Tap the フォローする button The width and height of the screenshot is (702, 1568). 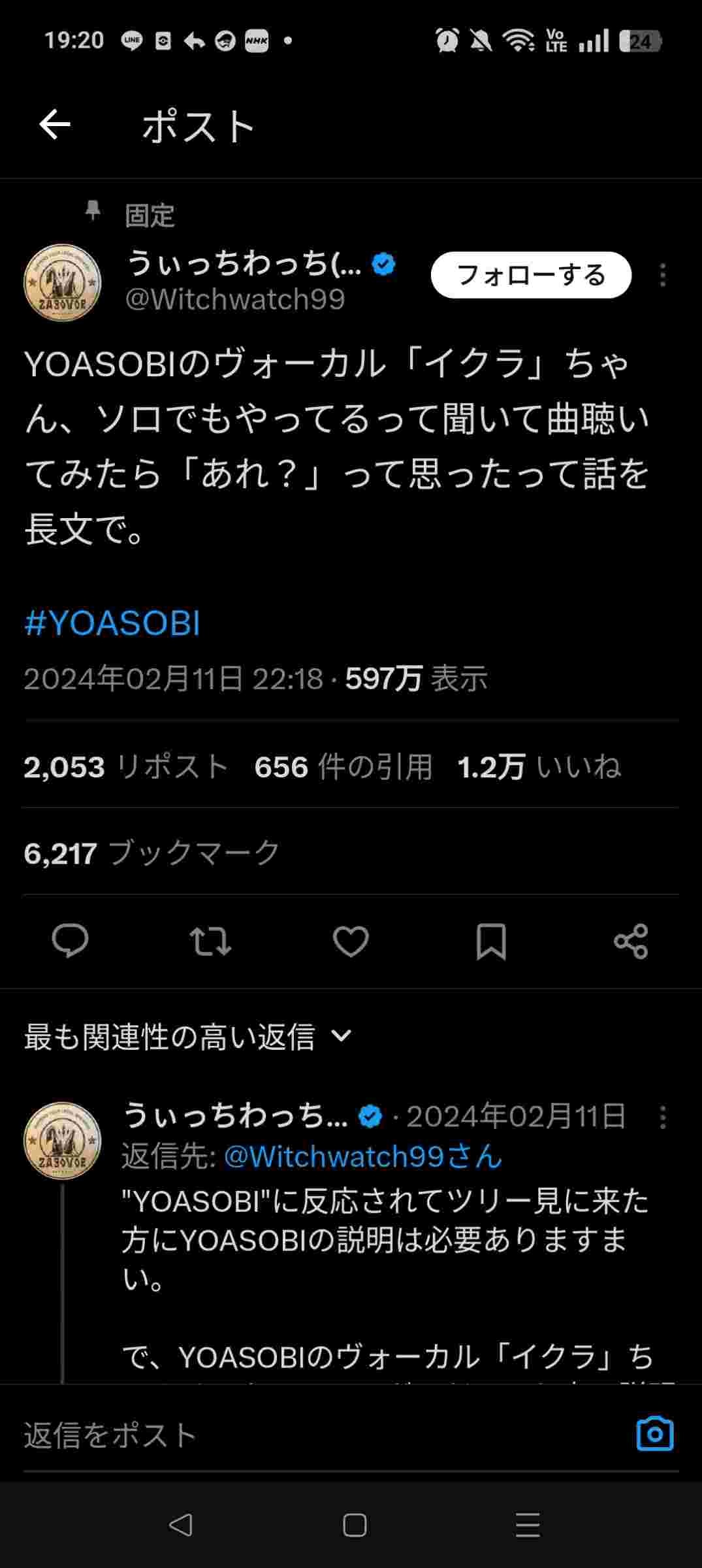click(x=531, y=275)
